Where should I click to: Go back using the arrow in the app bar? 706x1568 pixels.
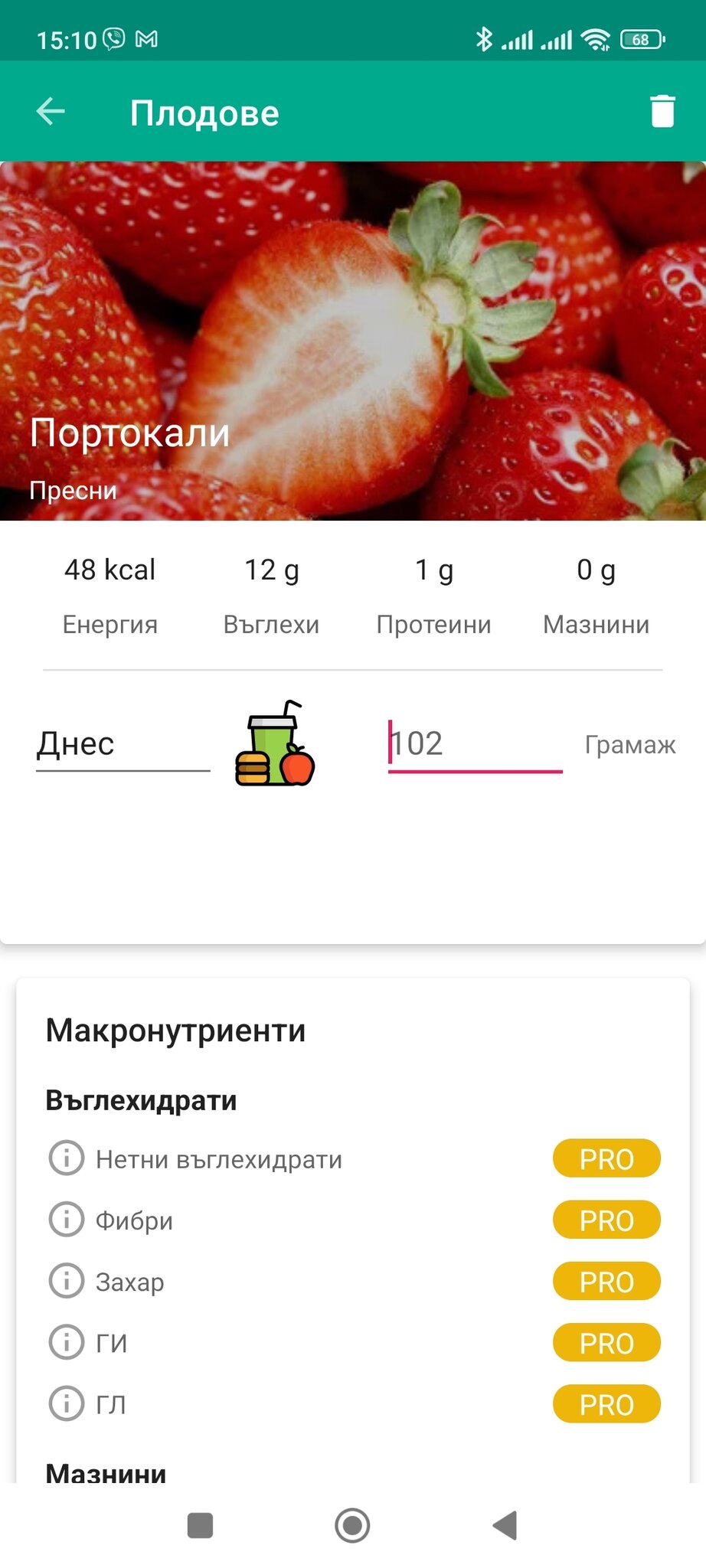coord(51,112)
